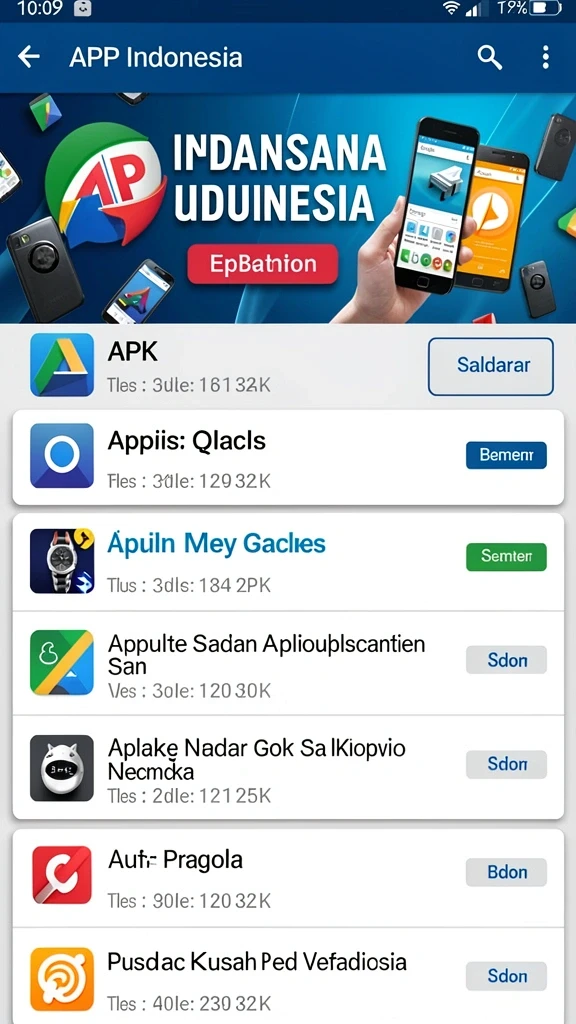Open the Auf Pragola app row
Screen dimensions: 576x1024
click(x=288, y=878)
